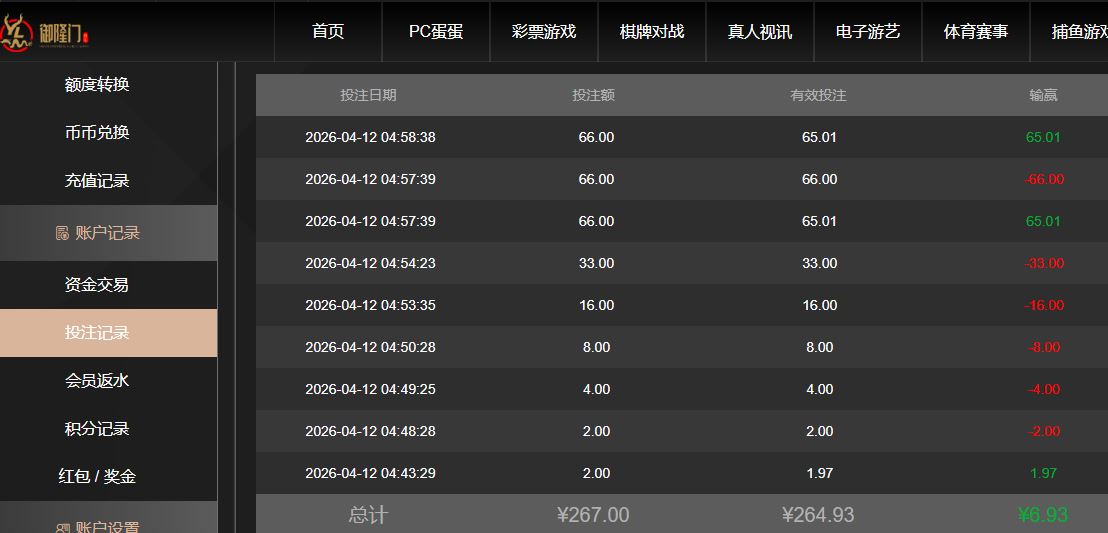Image resolution: width=1108 pixels, height=533 pixels.
Task: Expand the 账户记录 section header
Action: click(x=97, y=233)
